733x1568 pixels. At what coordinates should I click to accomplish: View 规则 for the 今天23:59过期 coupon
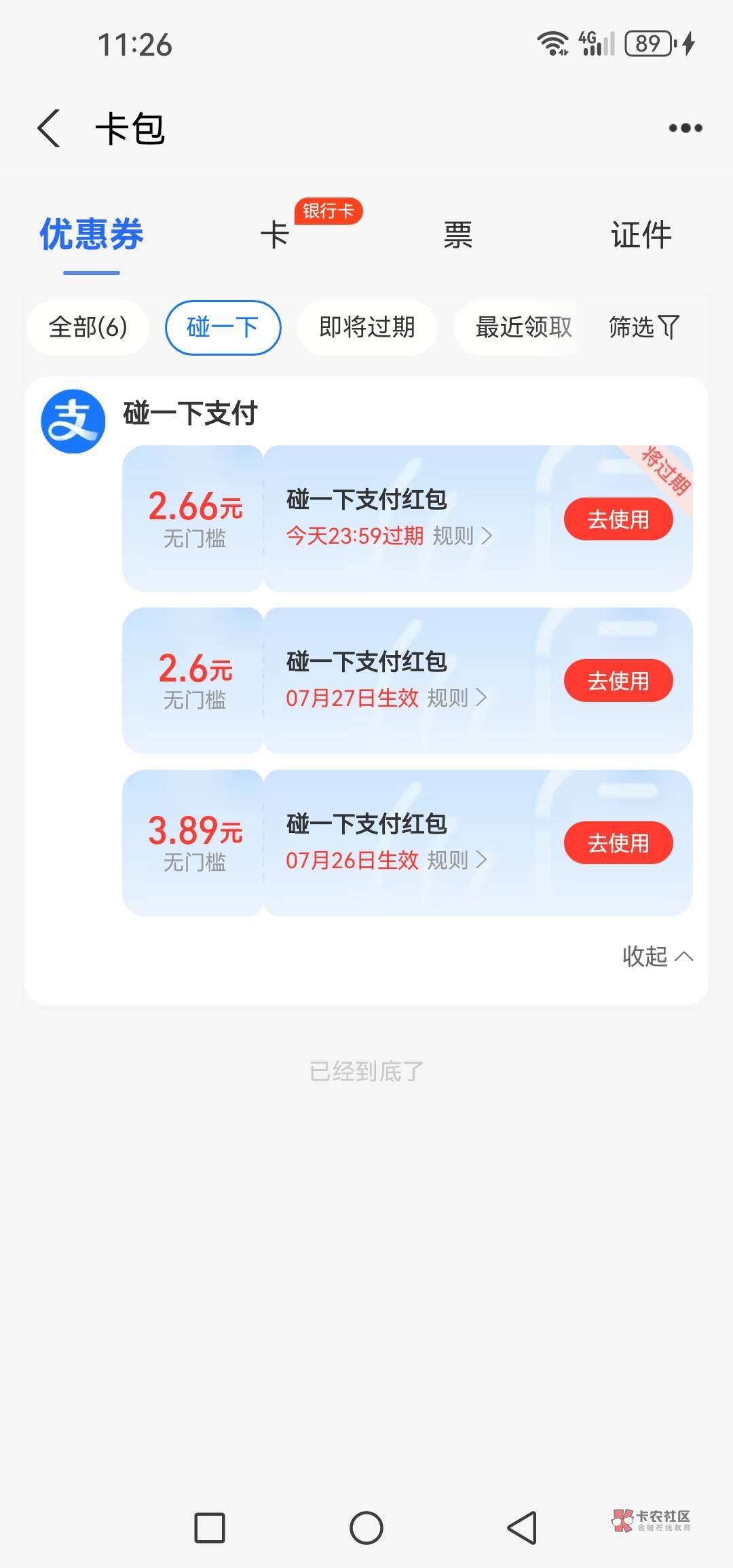click(x=462, y=536)
